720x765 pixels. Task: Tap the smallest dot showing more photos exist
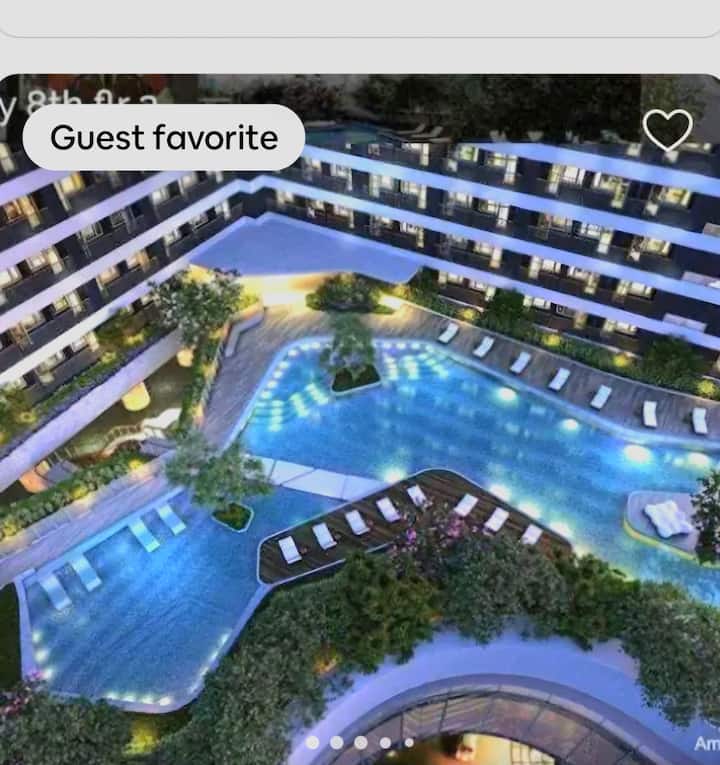pyautogui.click(x=408, y=743)
